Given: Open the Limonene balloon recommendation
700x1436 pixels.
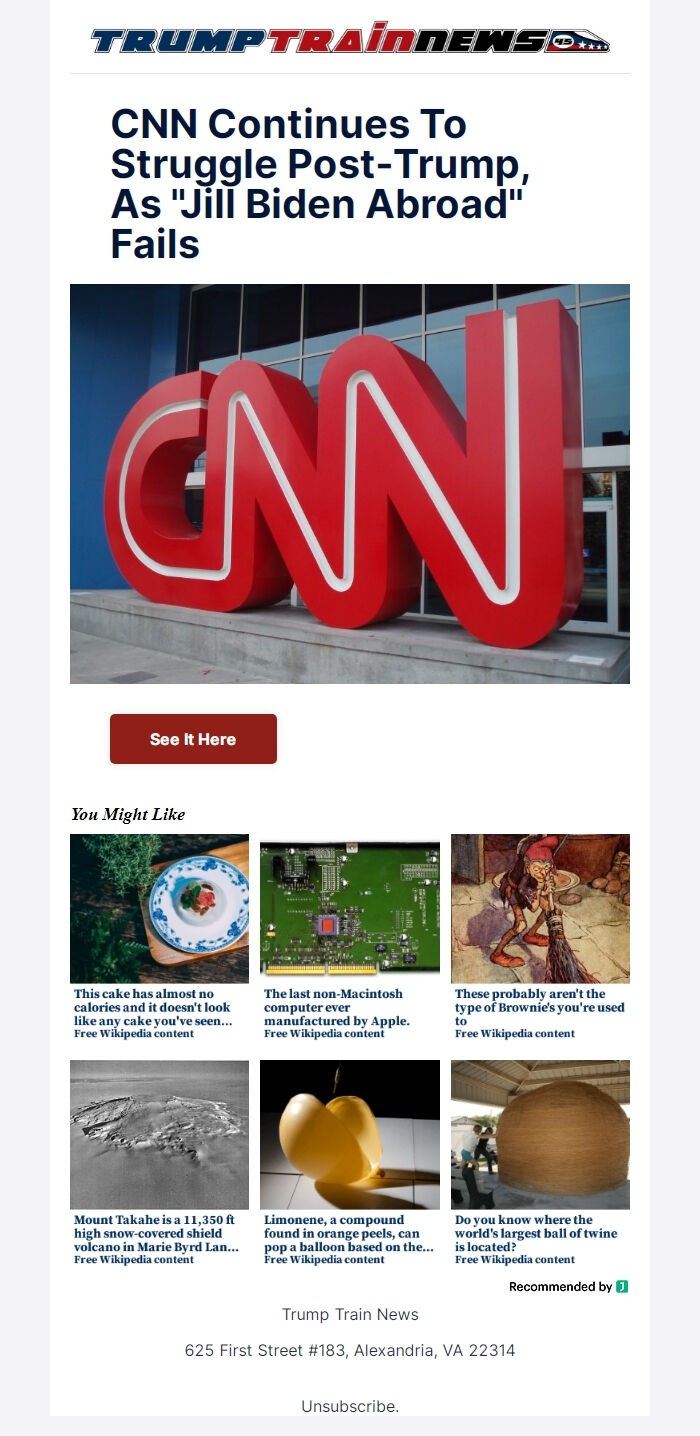Looking at the screenshot, I should point(349,1135).
